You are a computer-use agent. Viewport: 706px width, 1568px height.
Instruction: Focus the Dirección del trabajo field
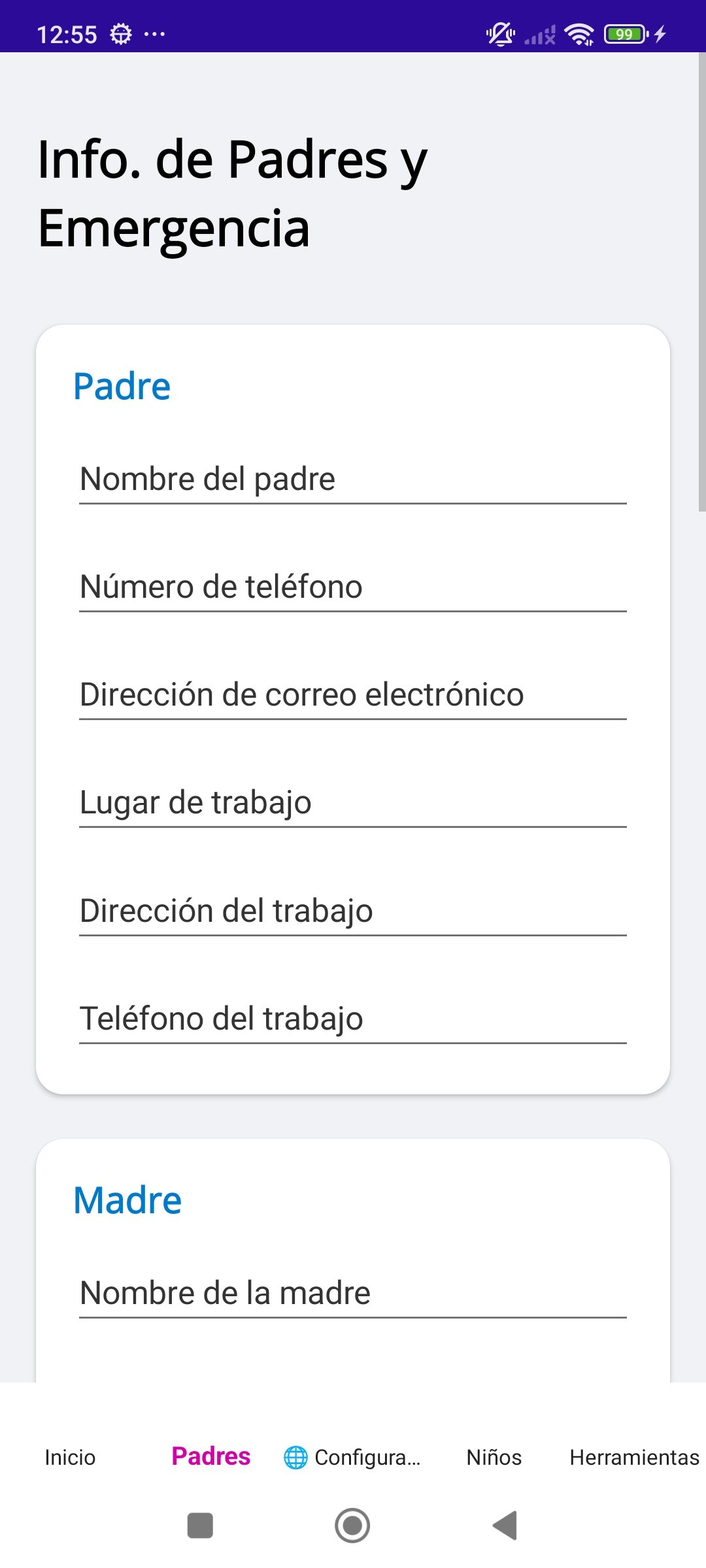pos(352,911)
